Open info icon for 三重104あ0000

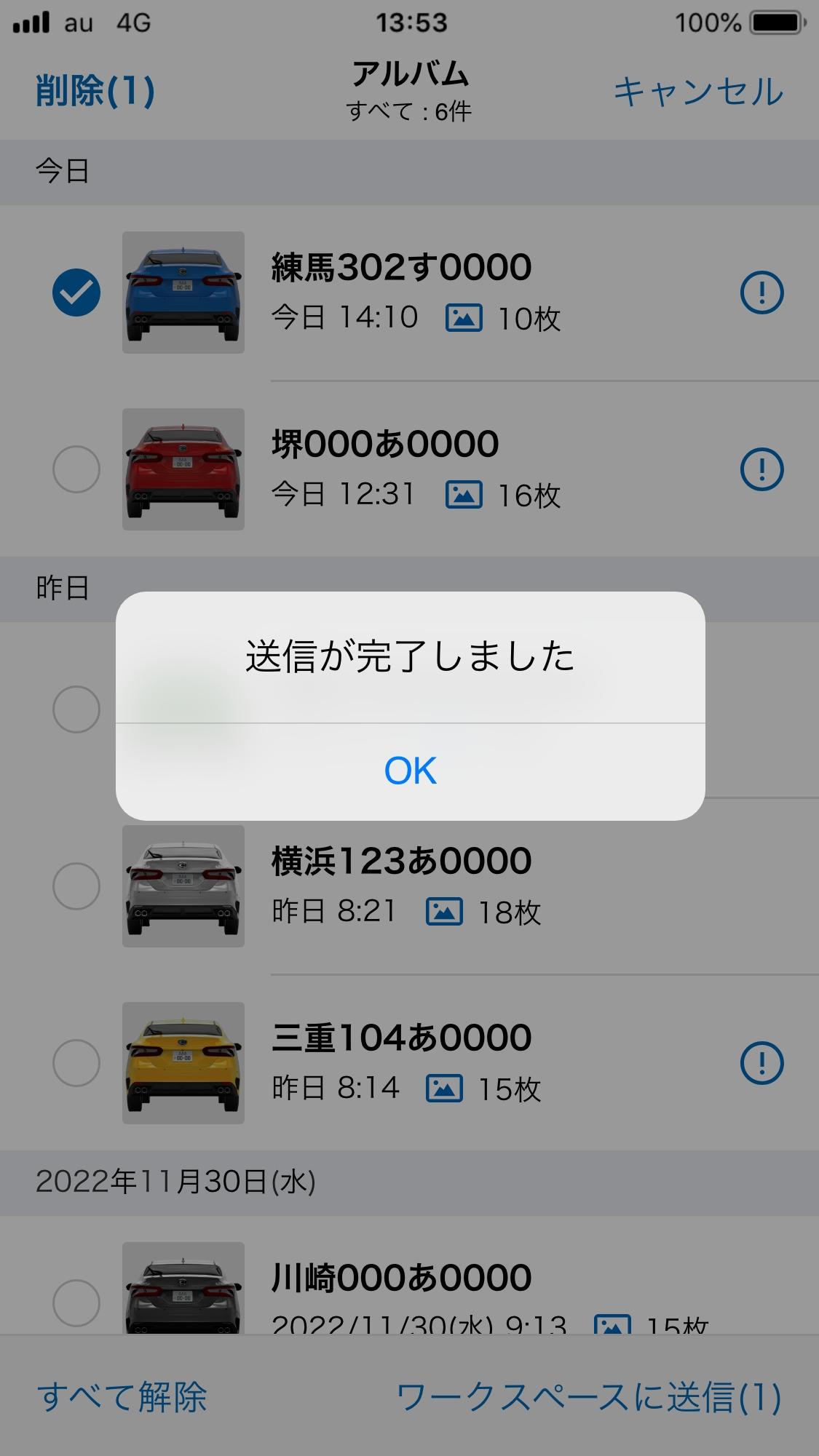761,1063
